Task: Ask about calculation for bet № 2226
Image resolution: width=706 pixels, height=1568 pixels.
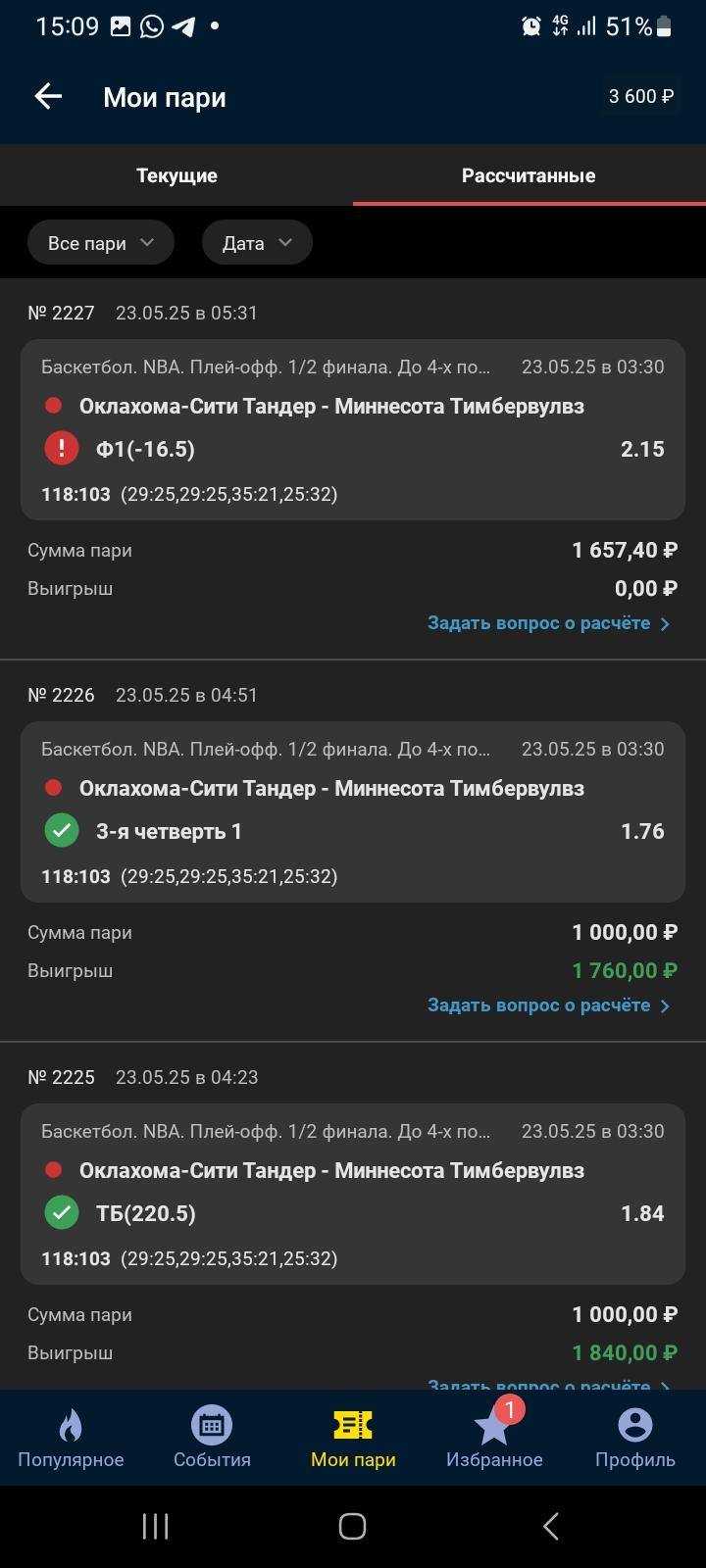Action: click(549, 1005)
